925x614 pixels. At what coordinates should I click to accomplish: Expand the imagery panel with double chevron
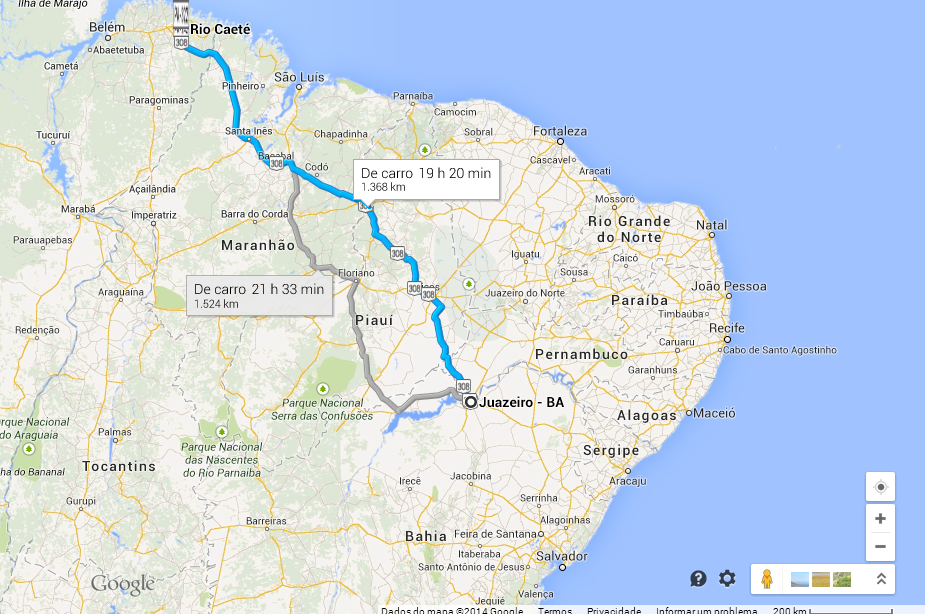(x=881, y=579)
